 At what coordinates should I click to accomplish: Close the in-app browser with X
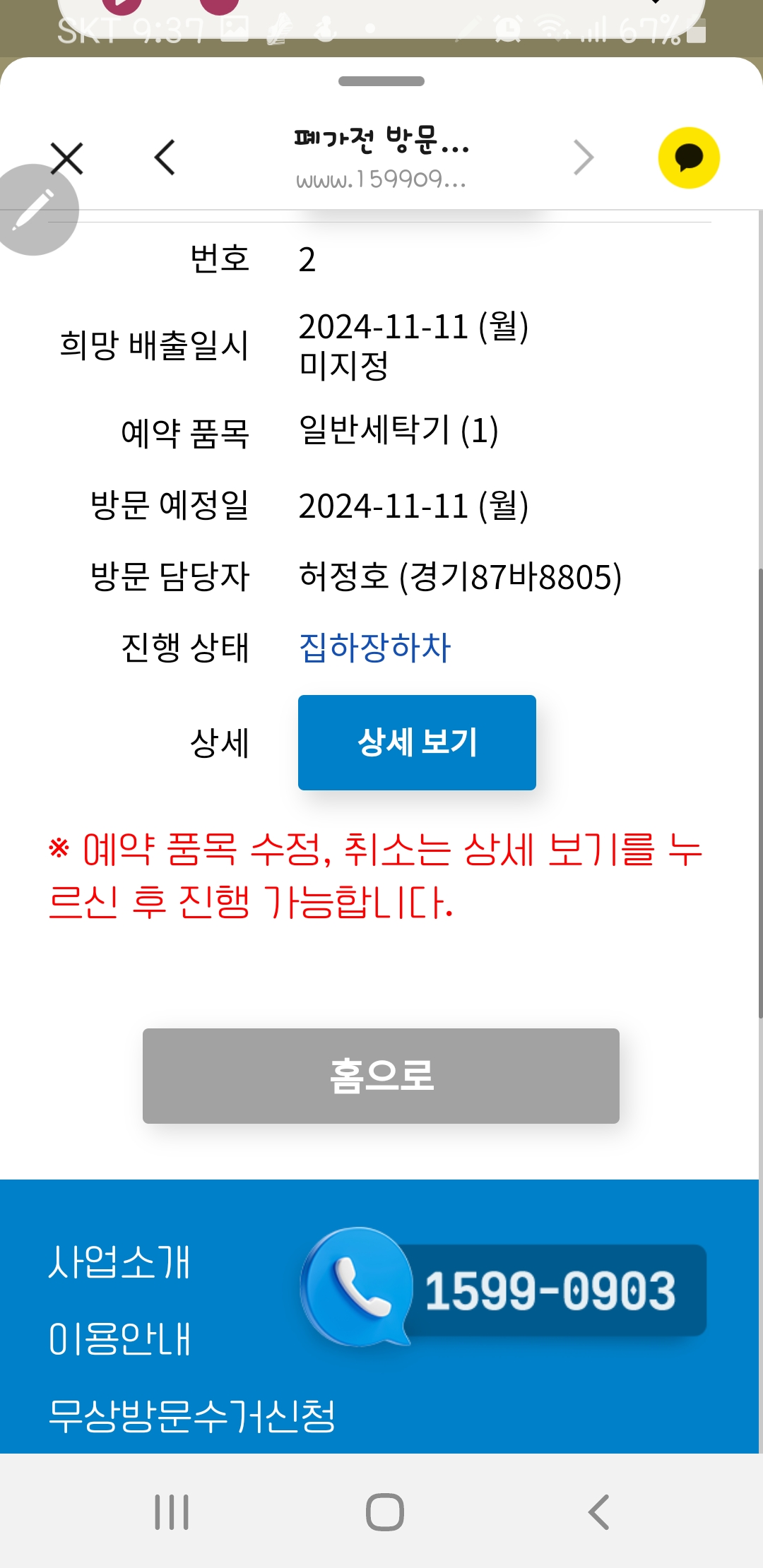click(x=67, y=158)
